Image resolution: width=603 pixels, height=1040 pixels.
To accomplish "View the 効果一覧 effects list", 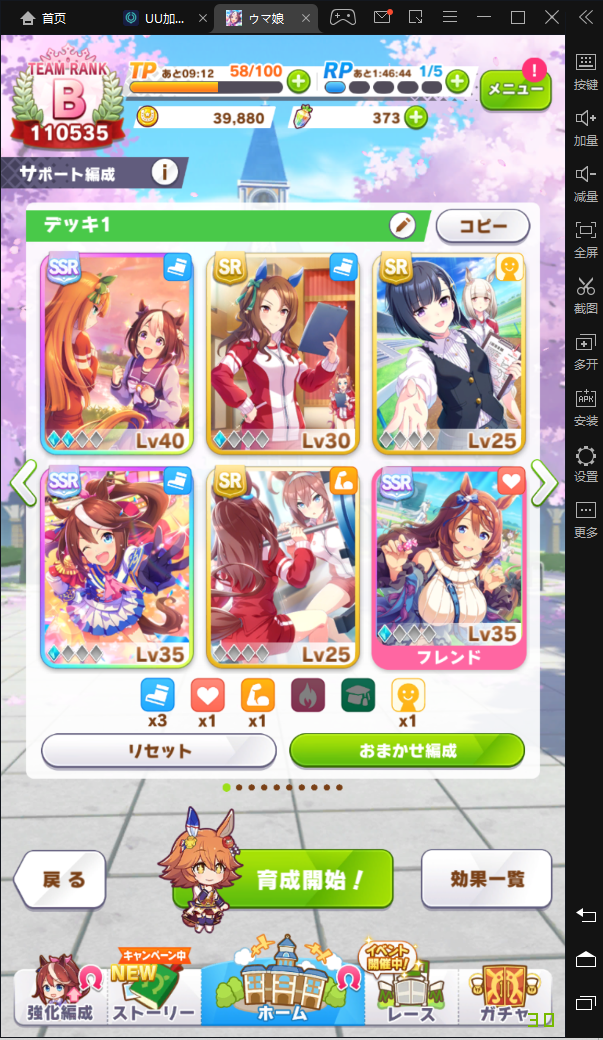I will [486, 879].
